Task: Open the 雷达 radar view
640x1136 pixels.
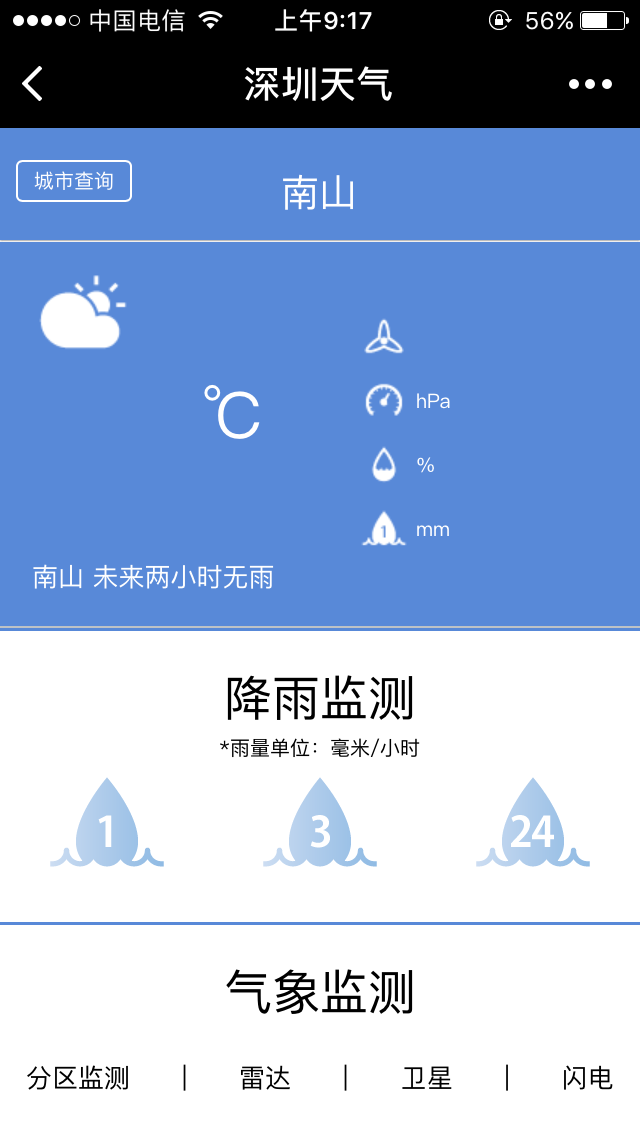Action: [x=265, y=1078]
